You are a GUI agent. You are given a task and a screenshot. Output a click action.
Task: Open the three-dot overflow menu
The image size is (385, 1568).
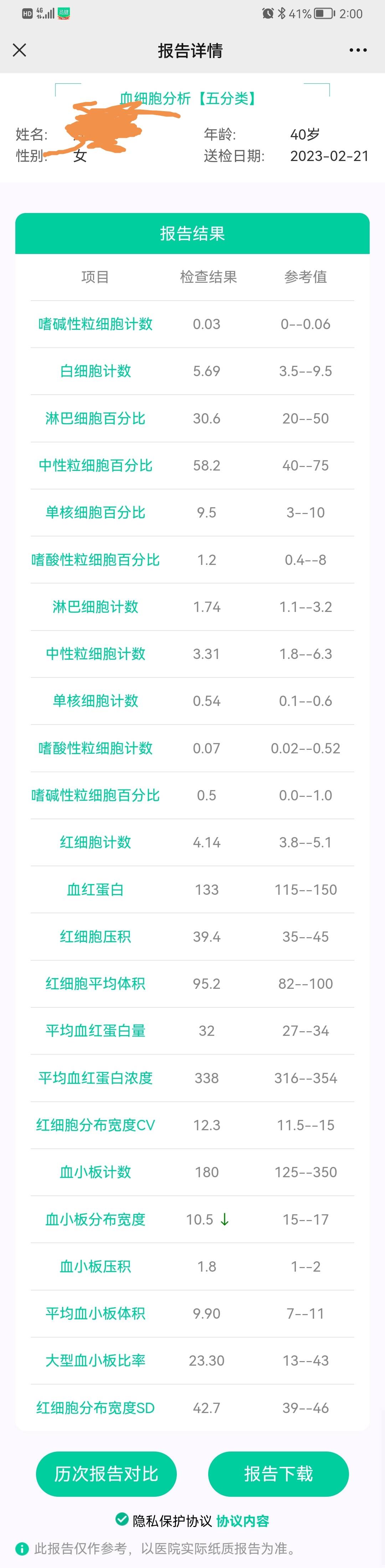coord(358,50)
